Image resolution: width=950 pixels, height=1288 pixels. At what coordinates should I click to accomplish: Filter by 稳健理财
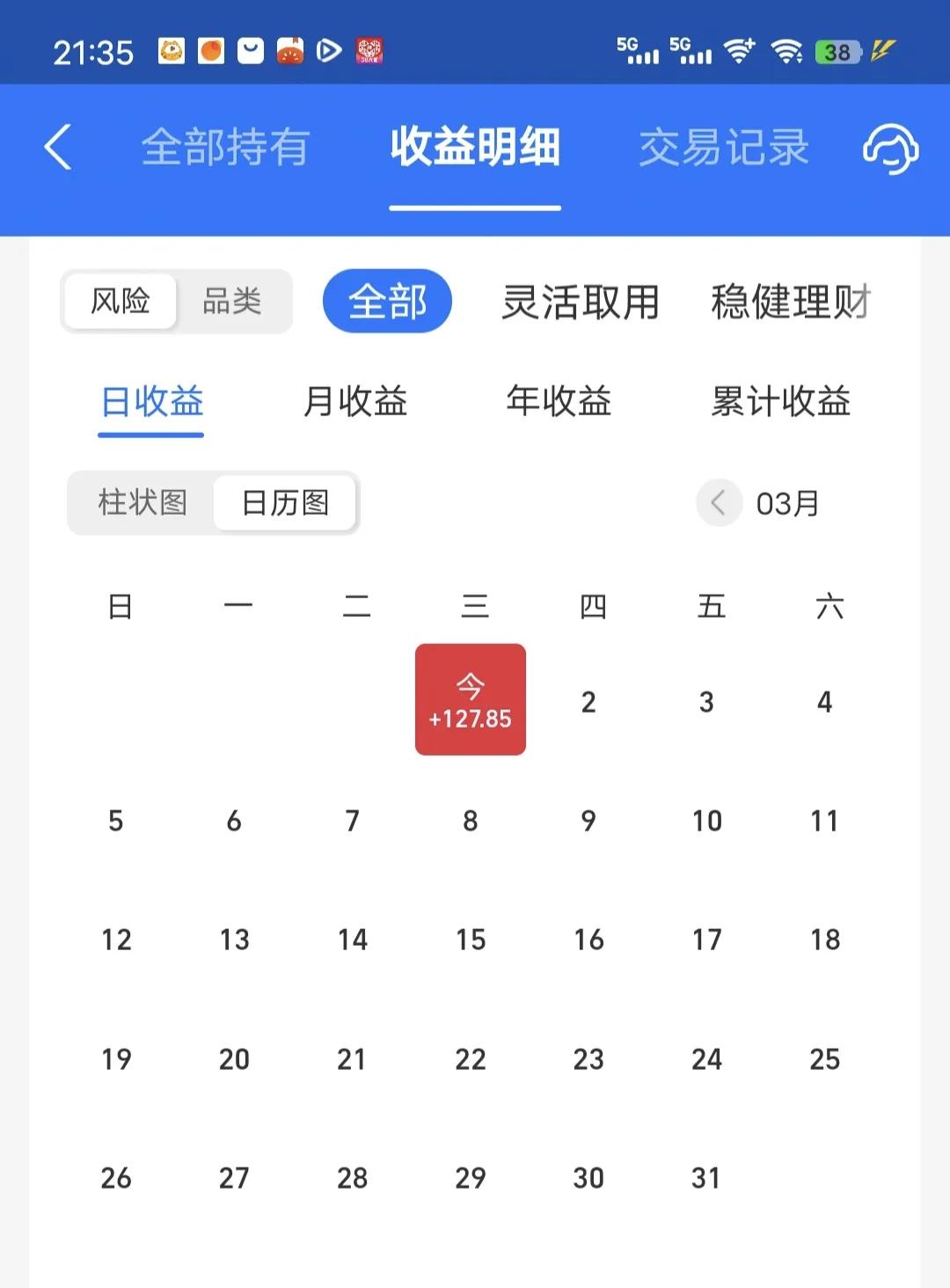click(790, 302)
